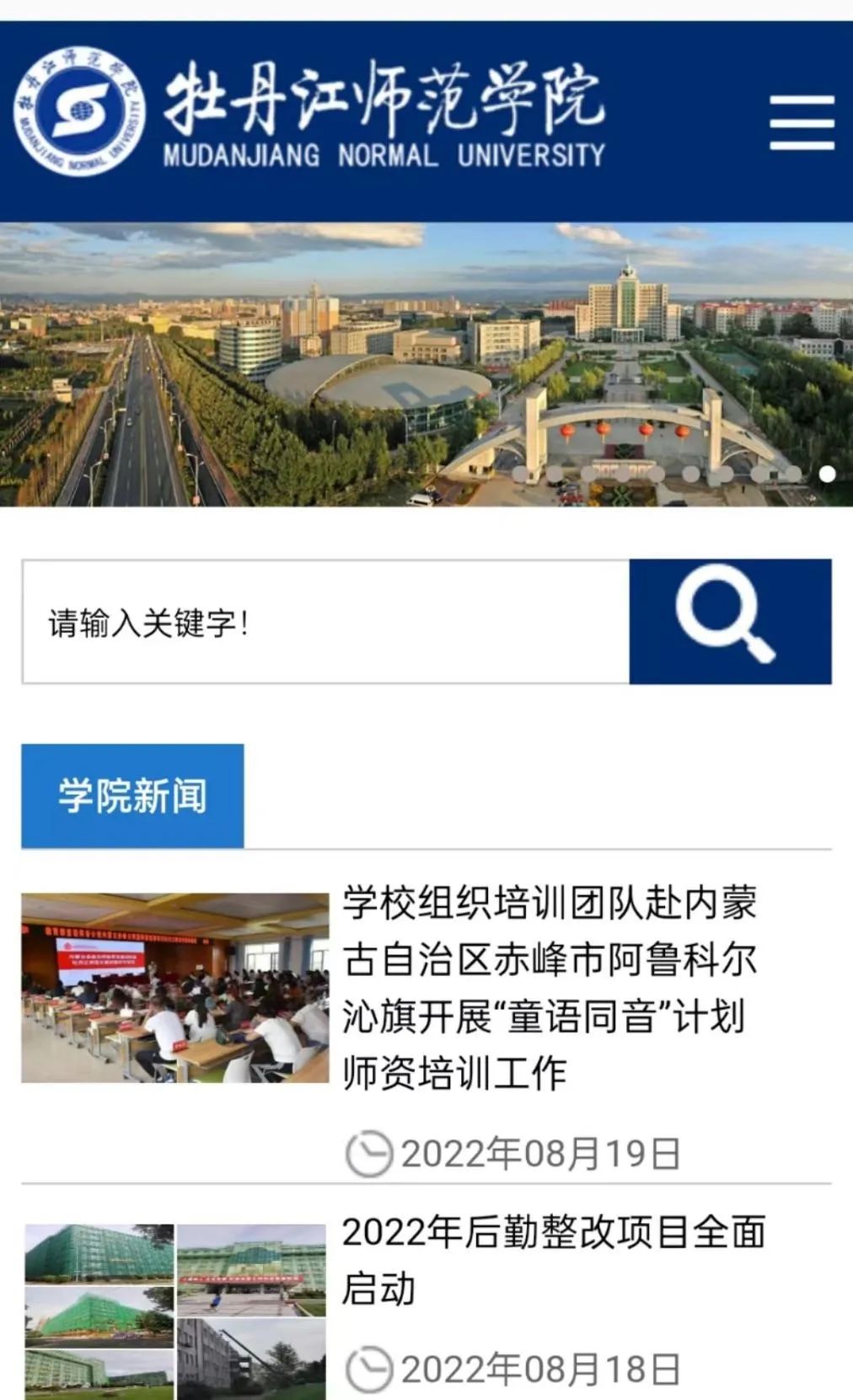View the logistics renovation photo thumbnail
The image size is (853, 1400).
[x=175, y=1311]
